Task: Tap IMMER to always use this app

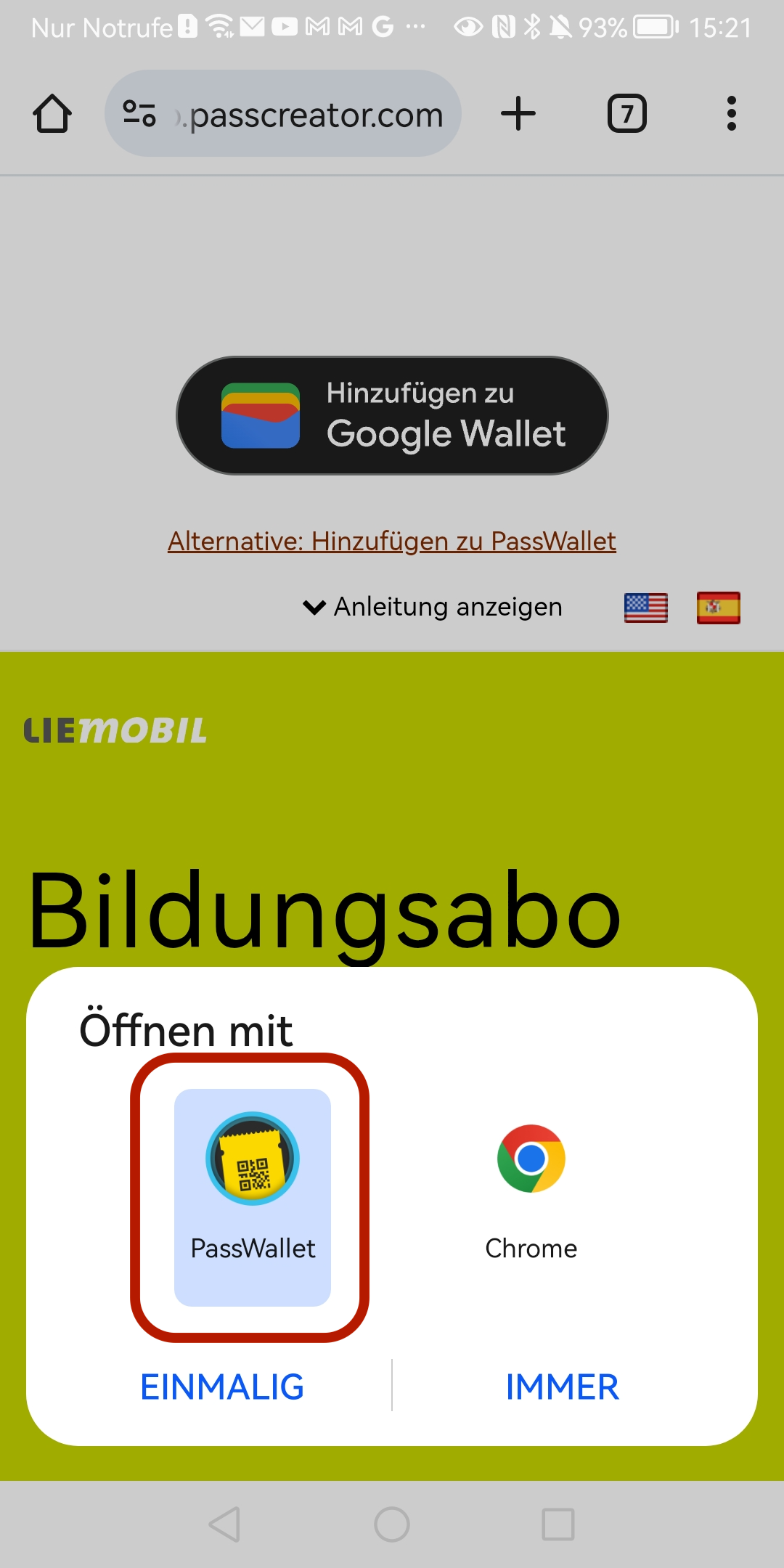Action: coord(562,1387)
